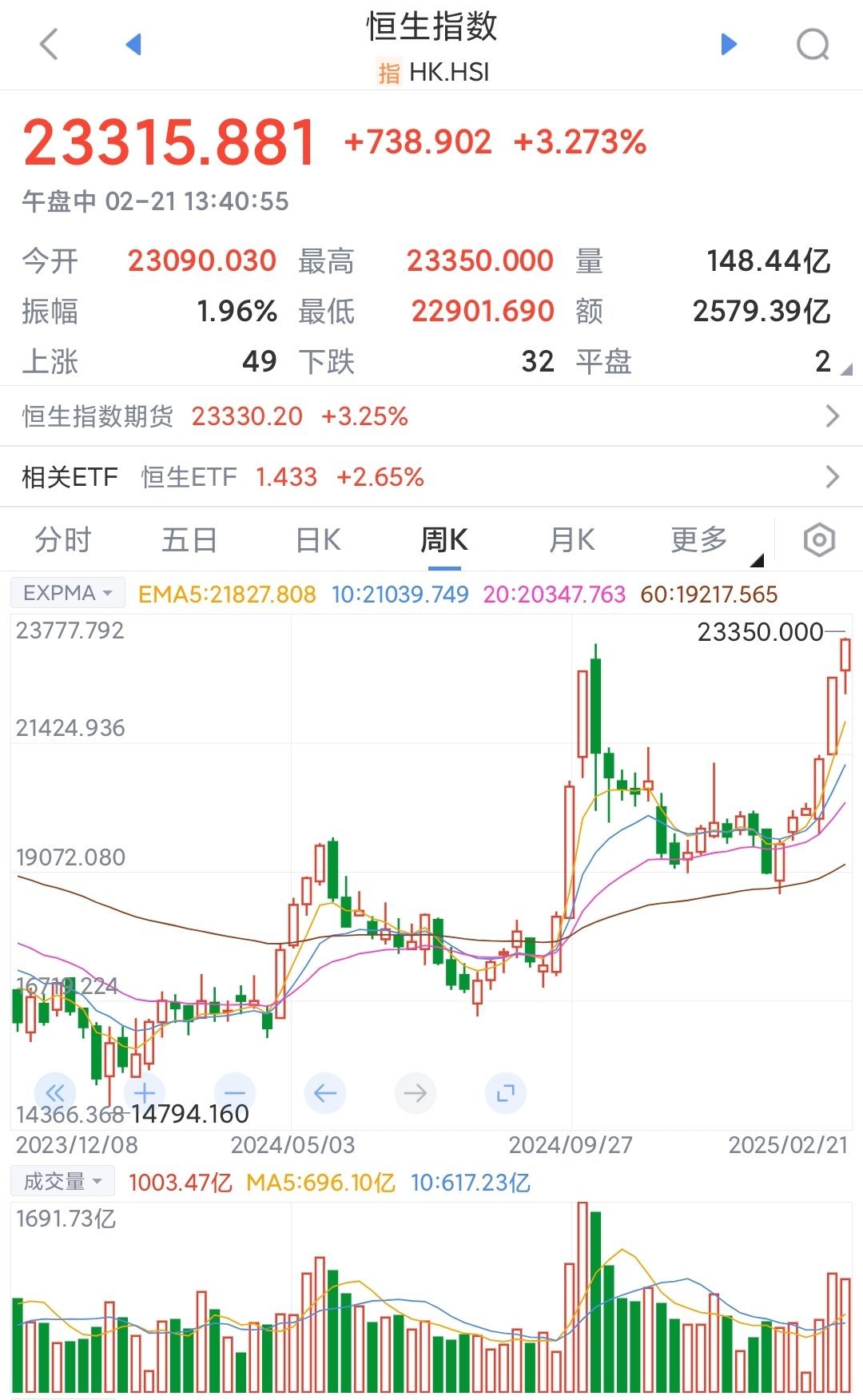
Task: Switch to the 五日 chart tab
Action: coord(189,540)
